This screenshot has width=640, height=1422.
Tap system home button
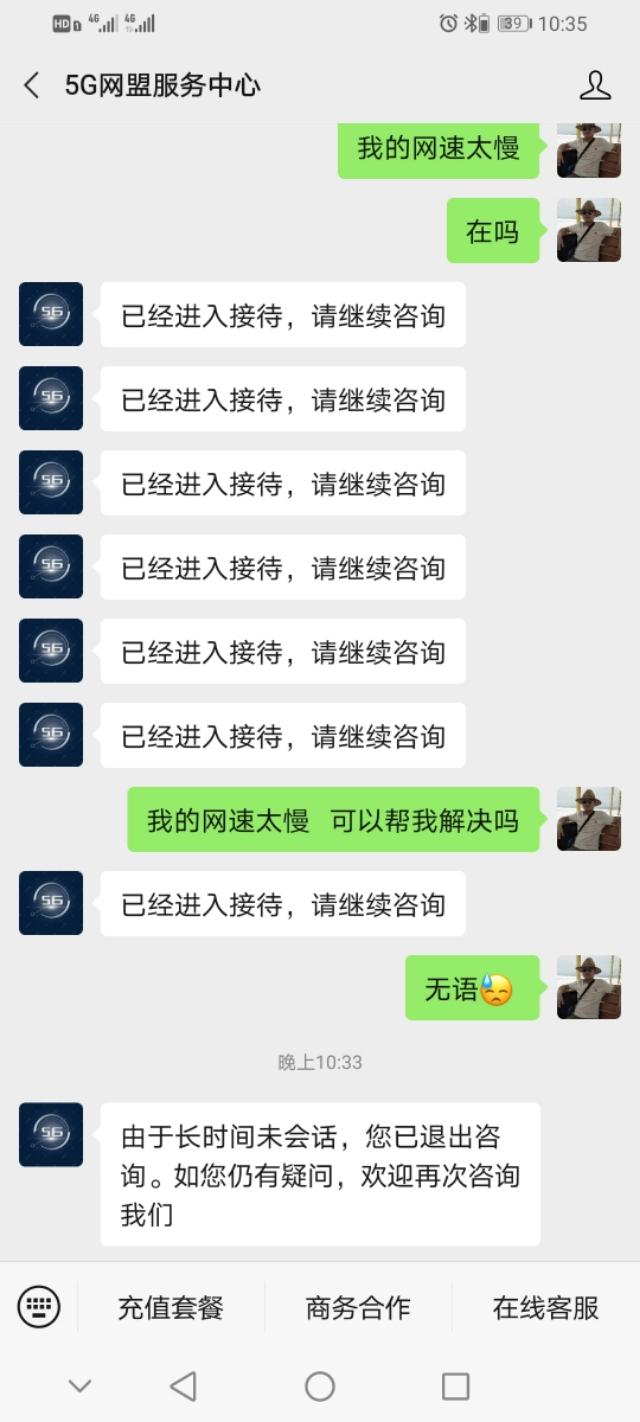click(x=320, y=1386)
